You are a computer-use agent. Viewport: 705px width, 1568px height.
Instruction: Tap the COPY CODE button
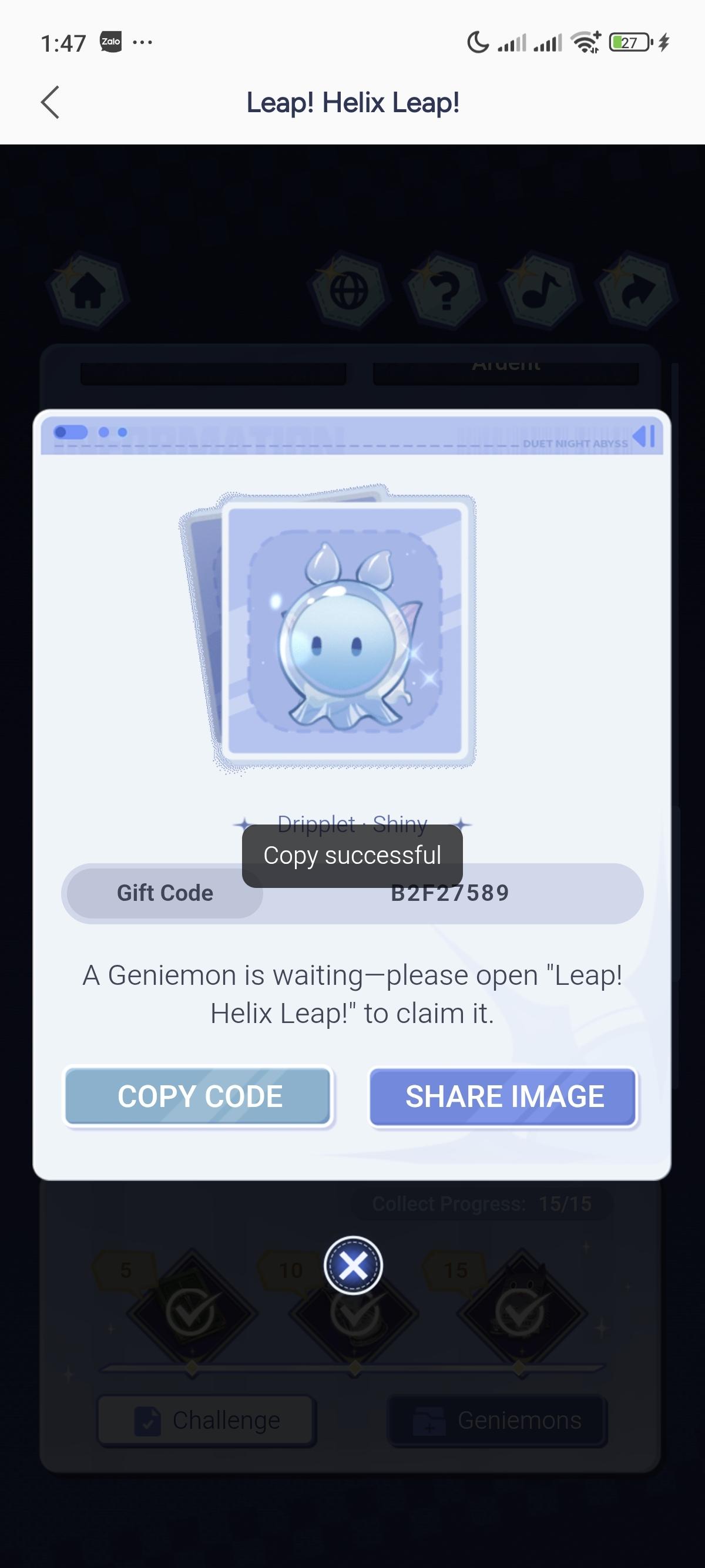tap(199, 1096)
